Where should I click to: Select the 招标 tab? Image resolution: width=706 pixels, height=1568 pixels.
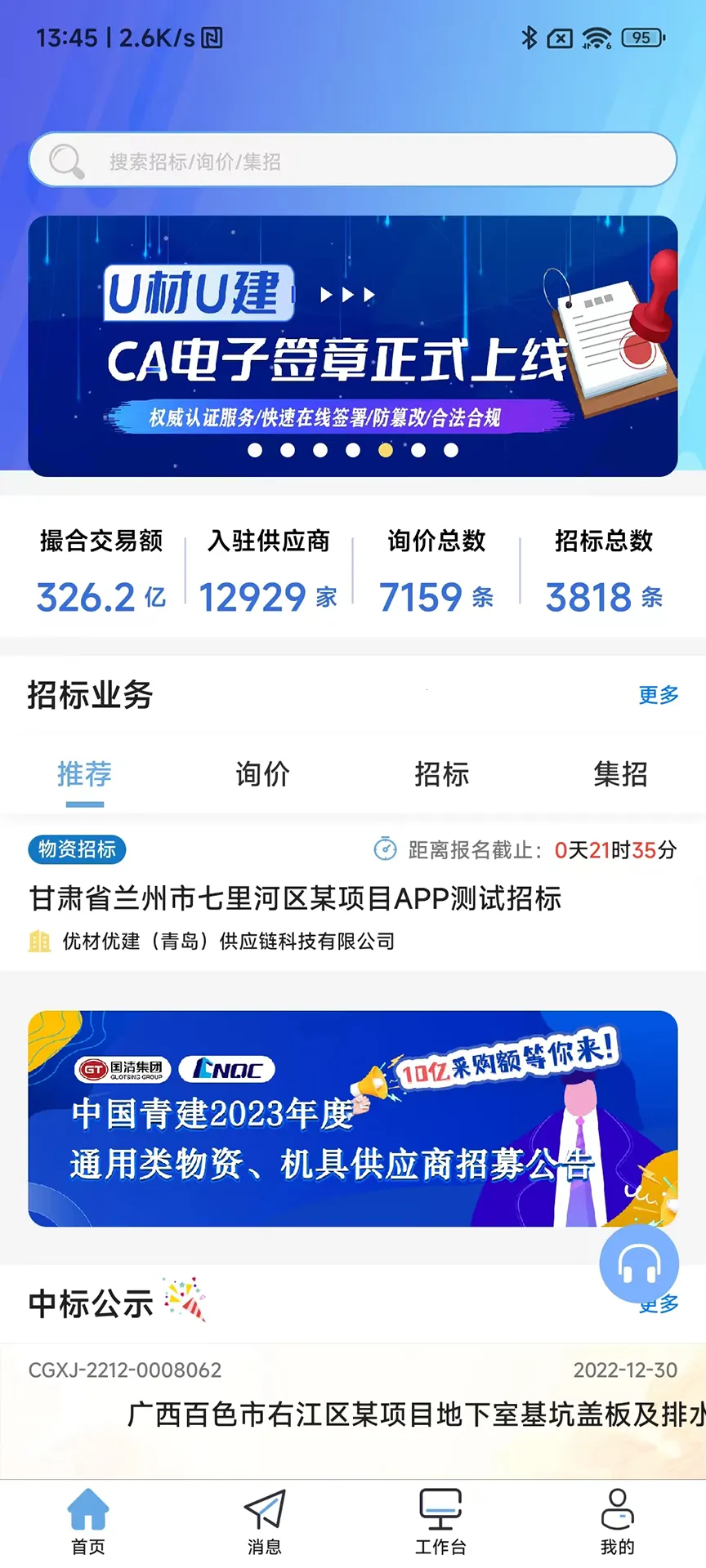[x=441, y=773]
